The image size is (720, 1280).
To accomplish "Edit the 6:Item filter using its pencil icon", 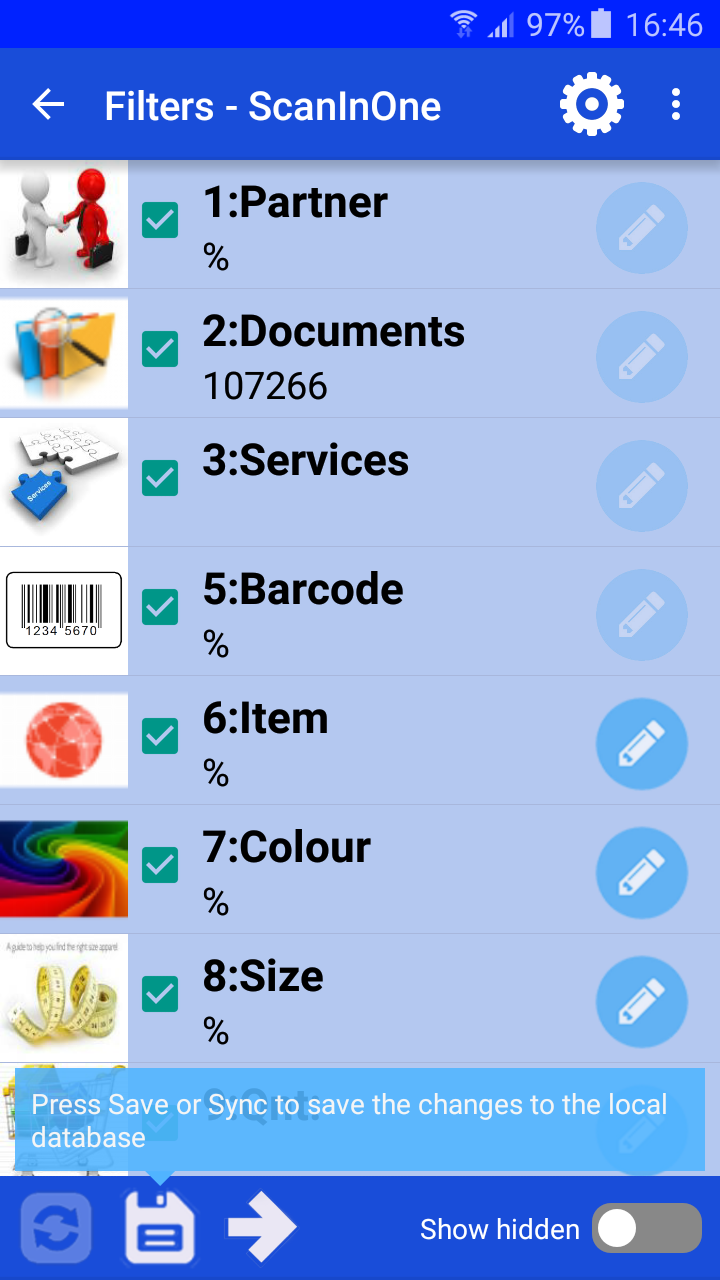I will [x=642, y=743].
